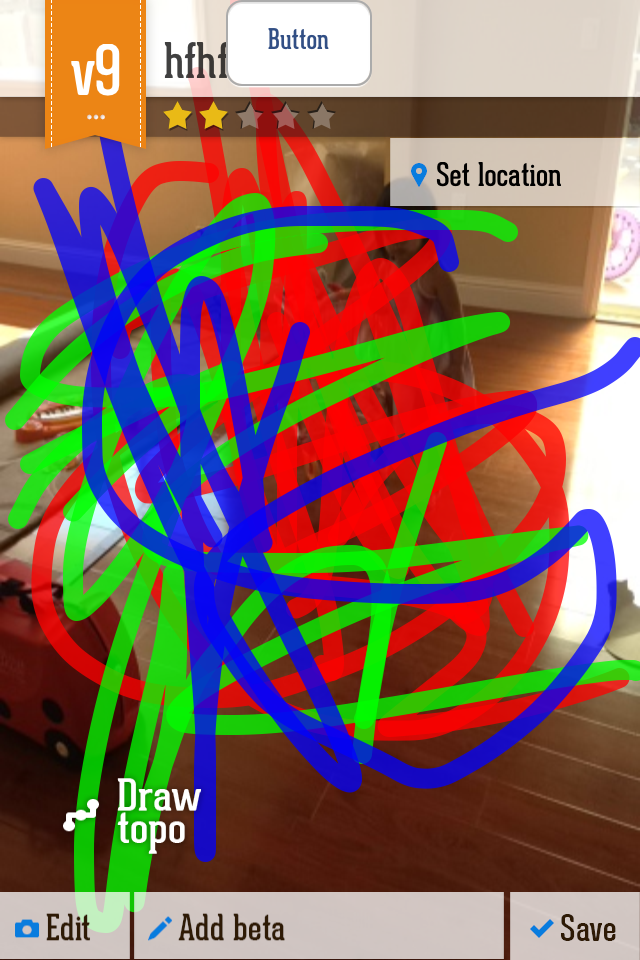The width and height of the screenshot is (640, 960).
Task: Edit the photo with camera button
Action: (x=54, y=928)
